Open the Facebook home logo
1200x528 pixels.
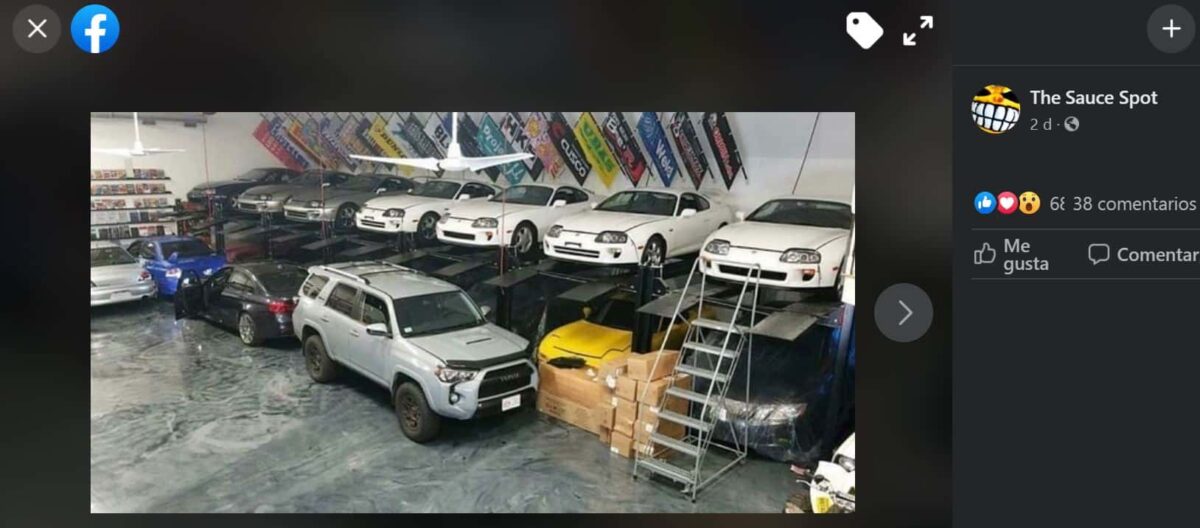[x=95, y=29]
